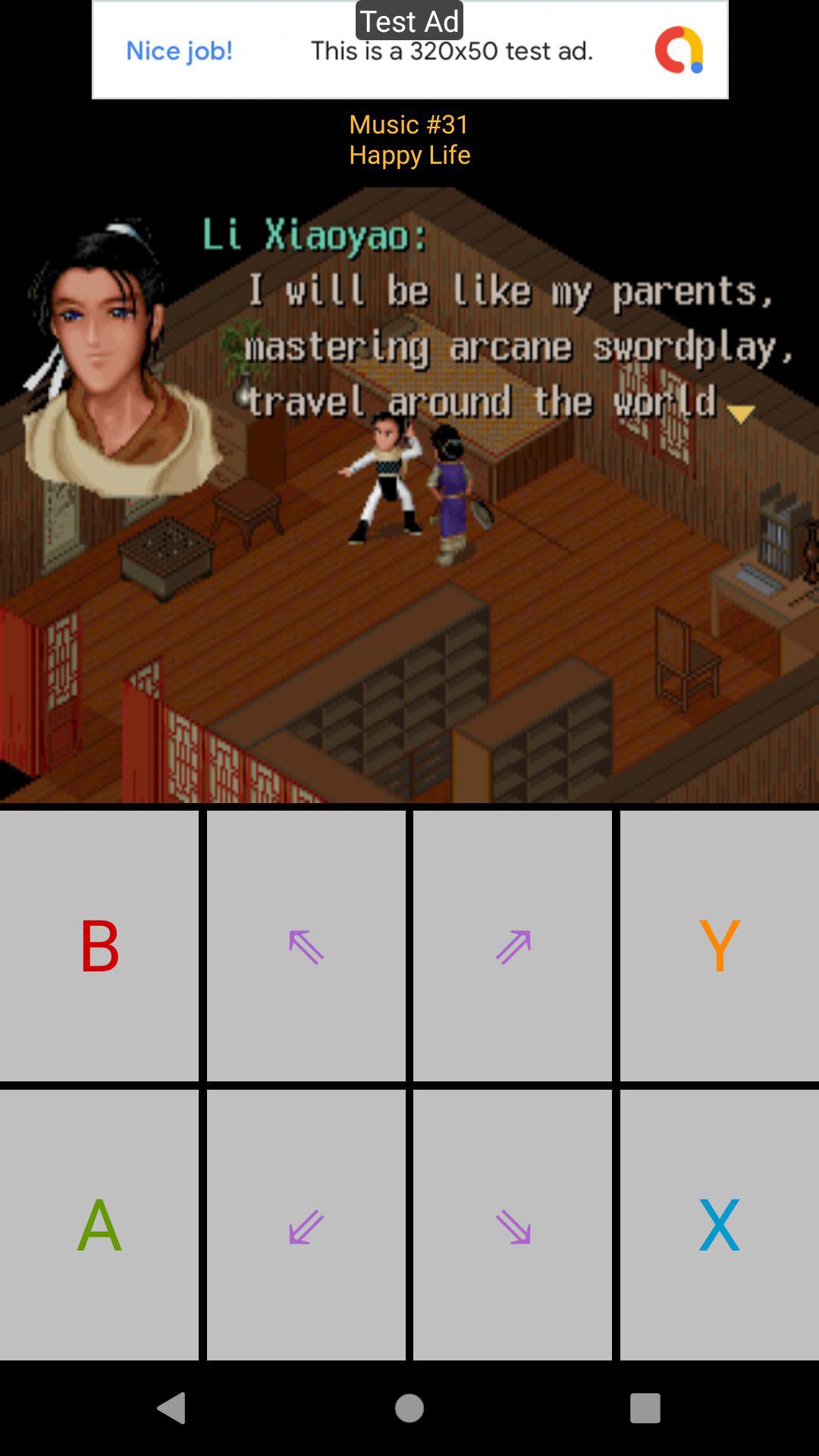The width and height of the screenshot is (819, 1456).
Task: Tap the blue X button
Action: [x=719, y=1225]
